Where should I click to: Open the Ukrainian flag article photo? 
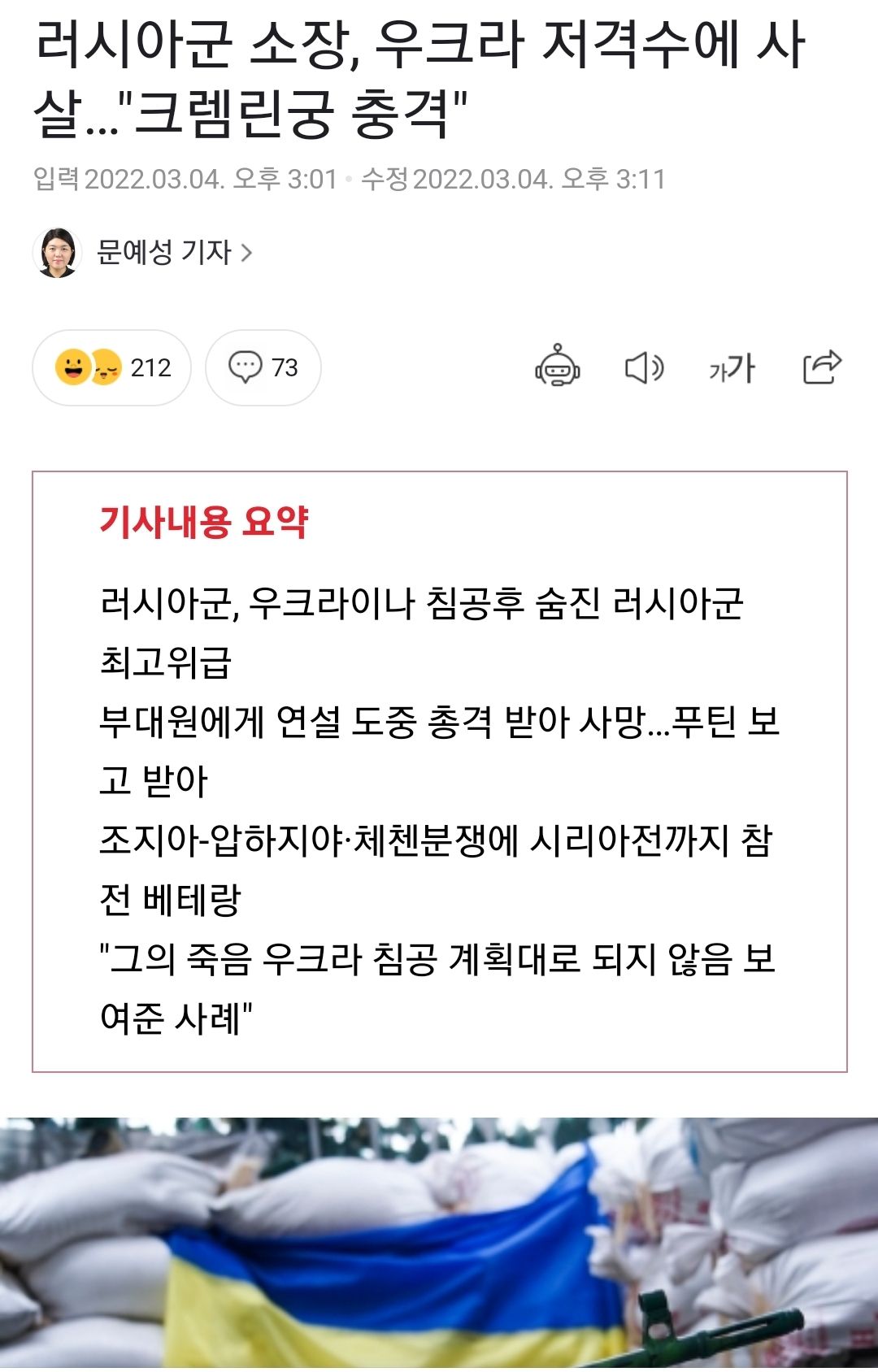439,1244
